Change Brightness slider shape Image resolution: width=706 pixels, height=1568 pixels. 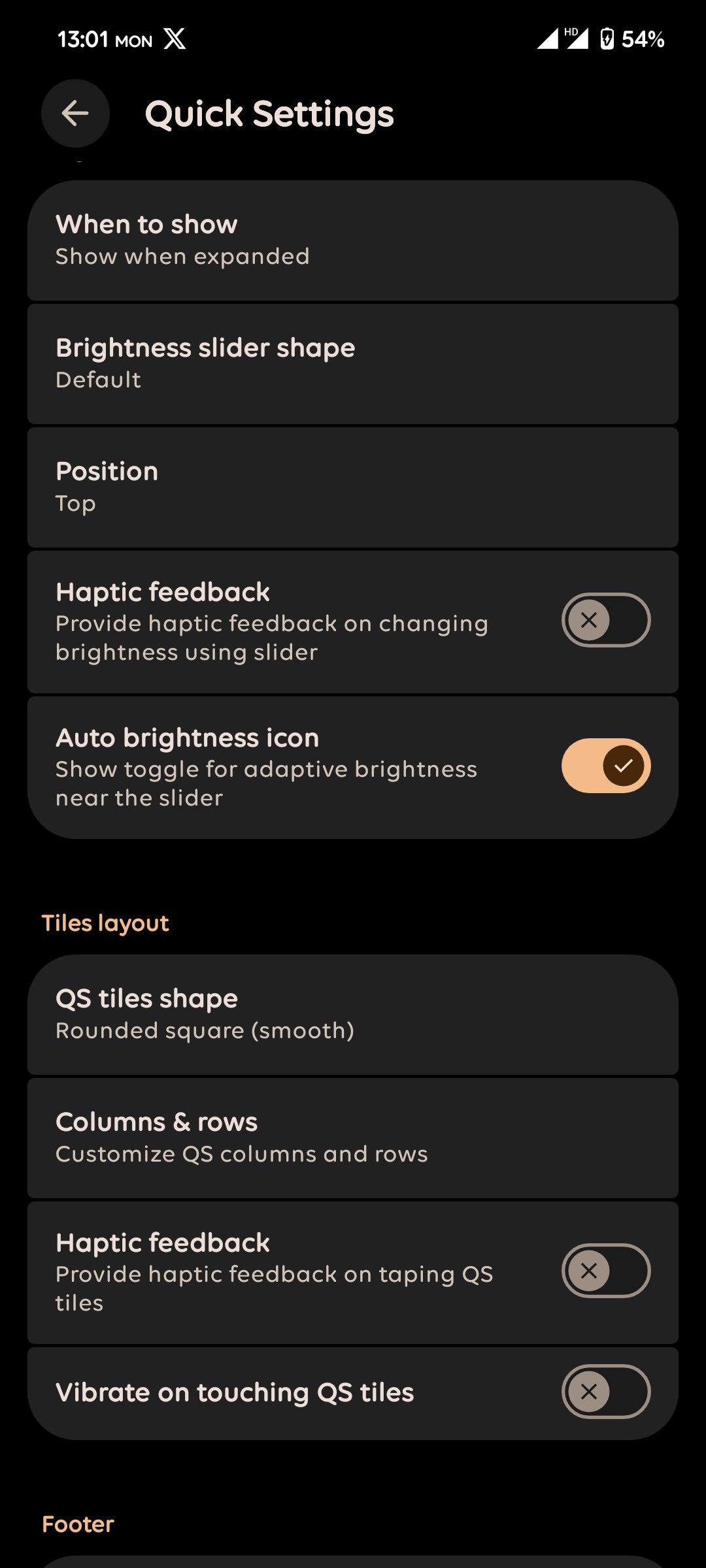tap(353, 363)
